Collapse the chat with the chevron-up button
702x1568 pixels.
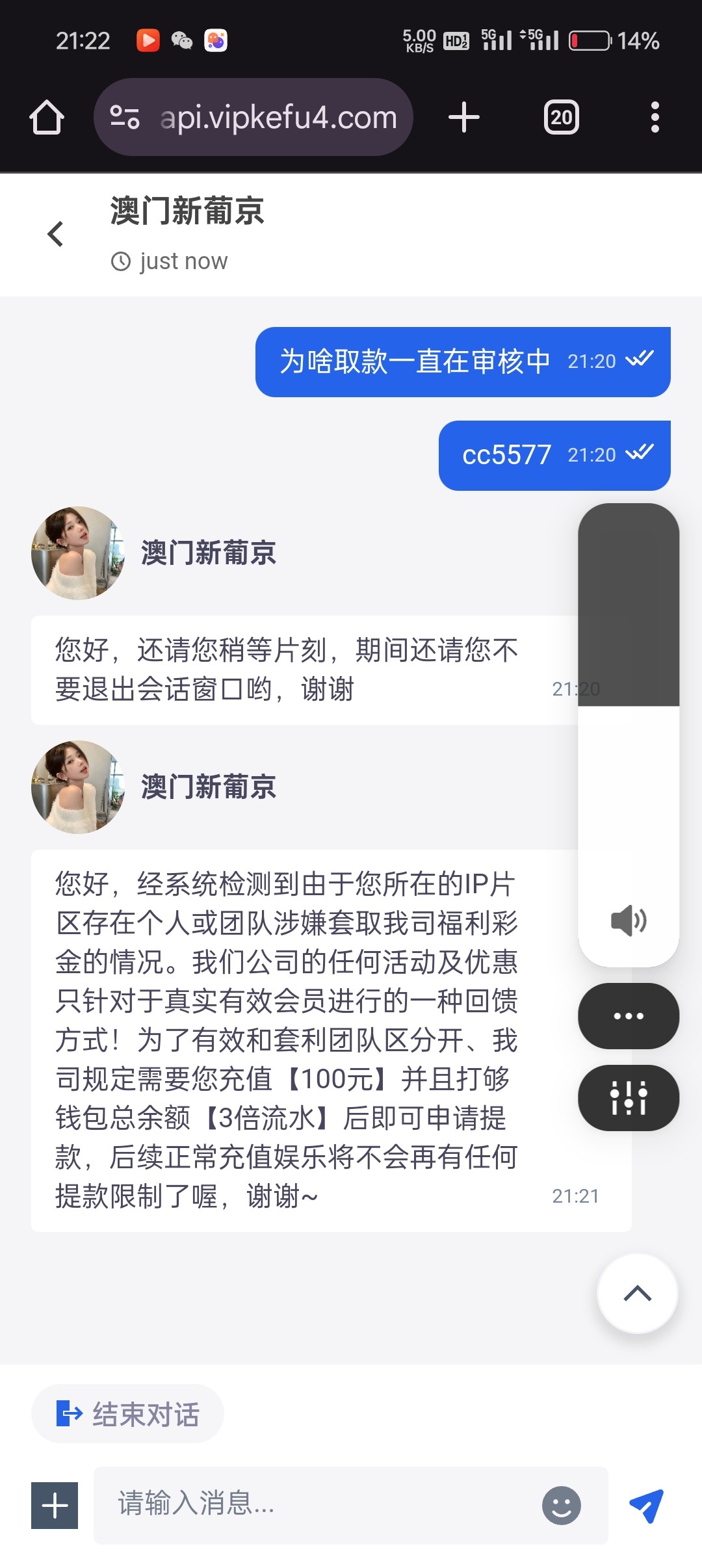click(637, 1294)
